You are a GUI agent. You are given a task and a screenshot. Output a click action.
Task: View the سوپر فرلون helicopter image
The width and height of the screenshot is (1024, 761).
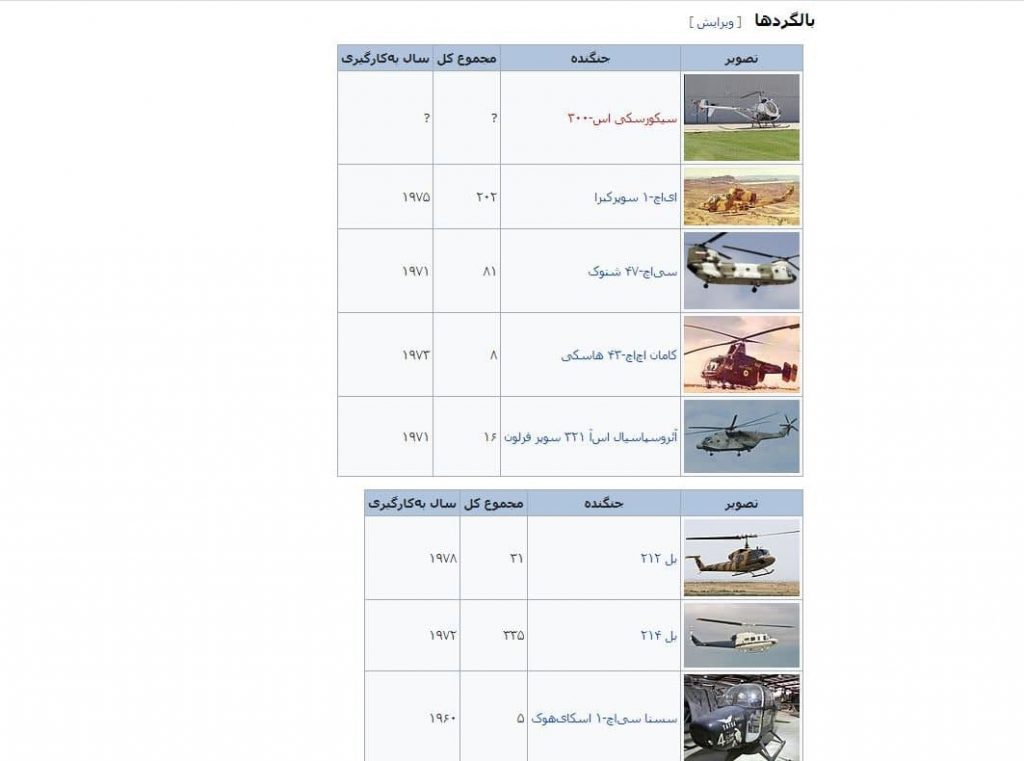pyautogui.click(x=741, y=437)
